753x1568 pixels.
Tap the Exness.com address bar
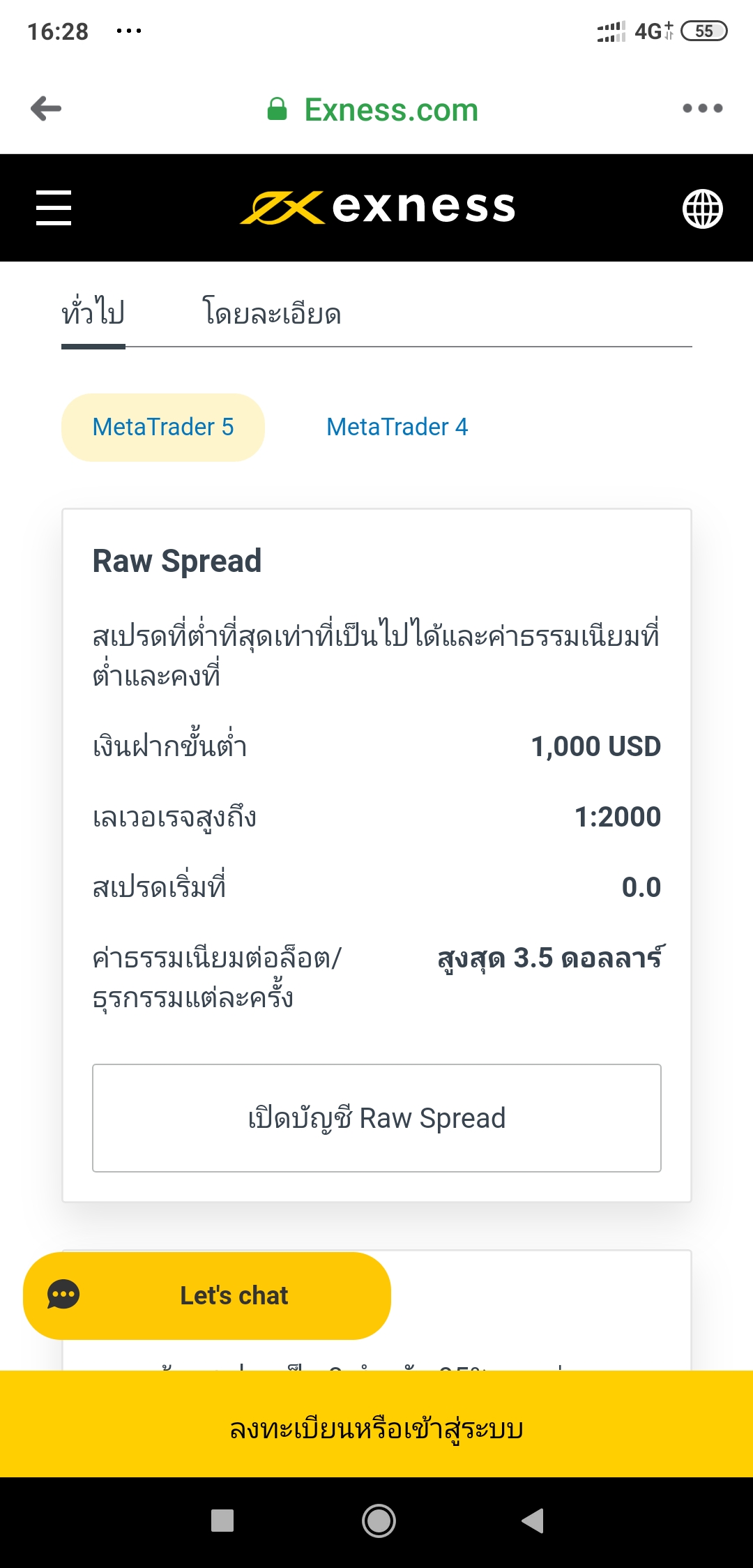[x=374, y=110]
